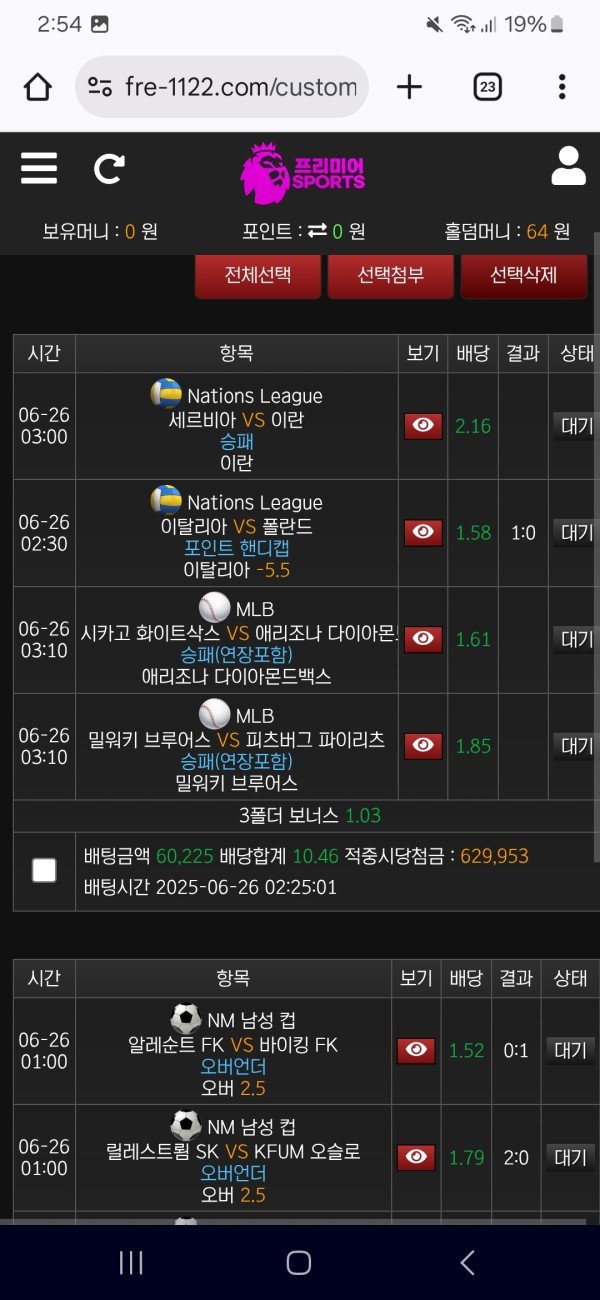This screenshot has height=1300, width=600.
Task: Open the browser overflow menu
Action: click(x=562, y=87)
